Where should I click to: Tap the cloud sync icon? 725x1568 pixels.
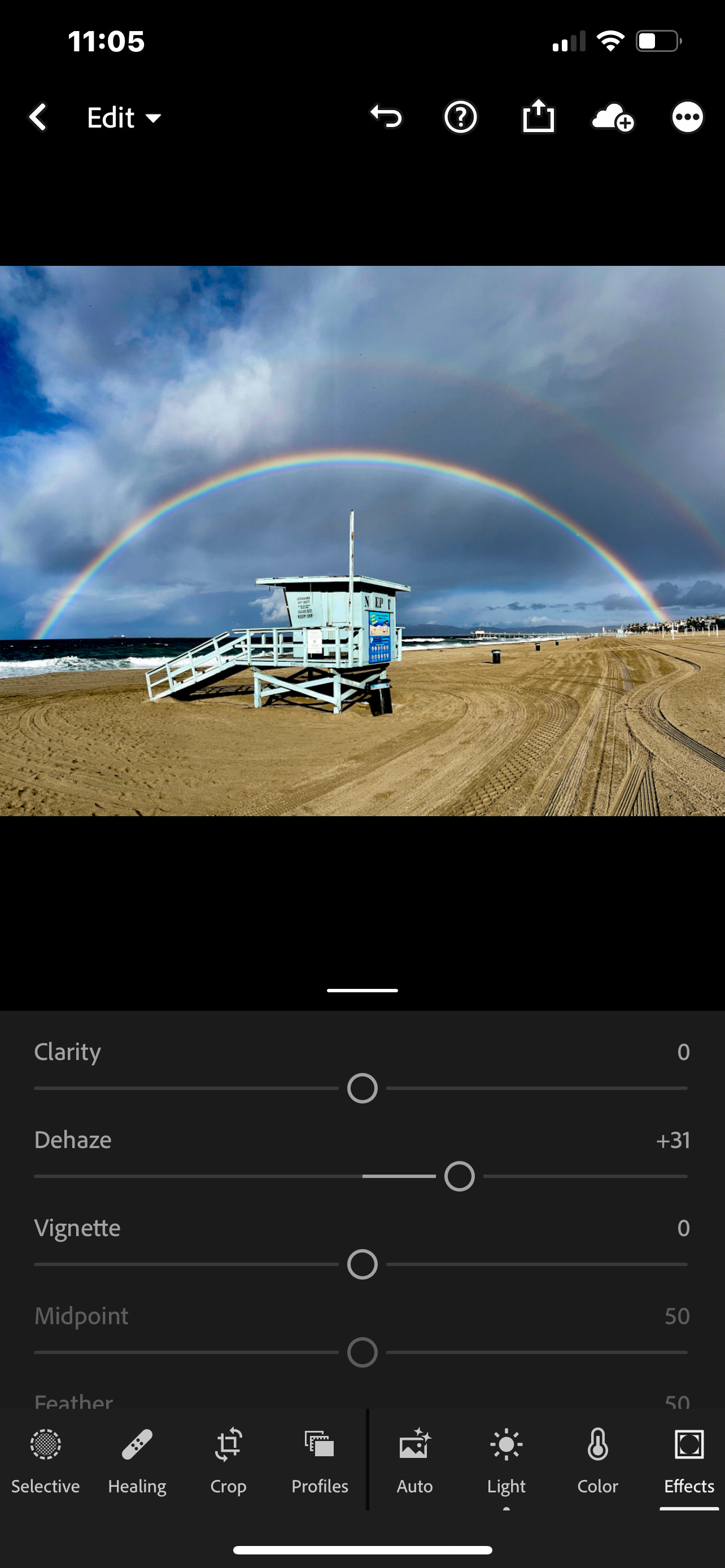613,117
